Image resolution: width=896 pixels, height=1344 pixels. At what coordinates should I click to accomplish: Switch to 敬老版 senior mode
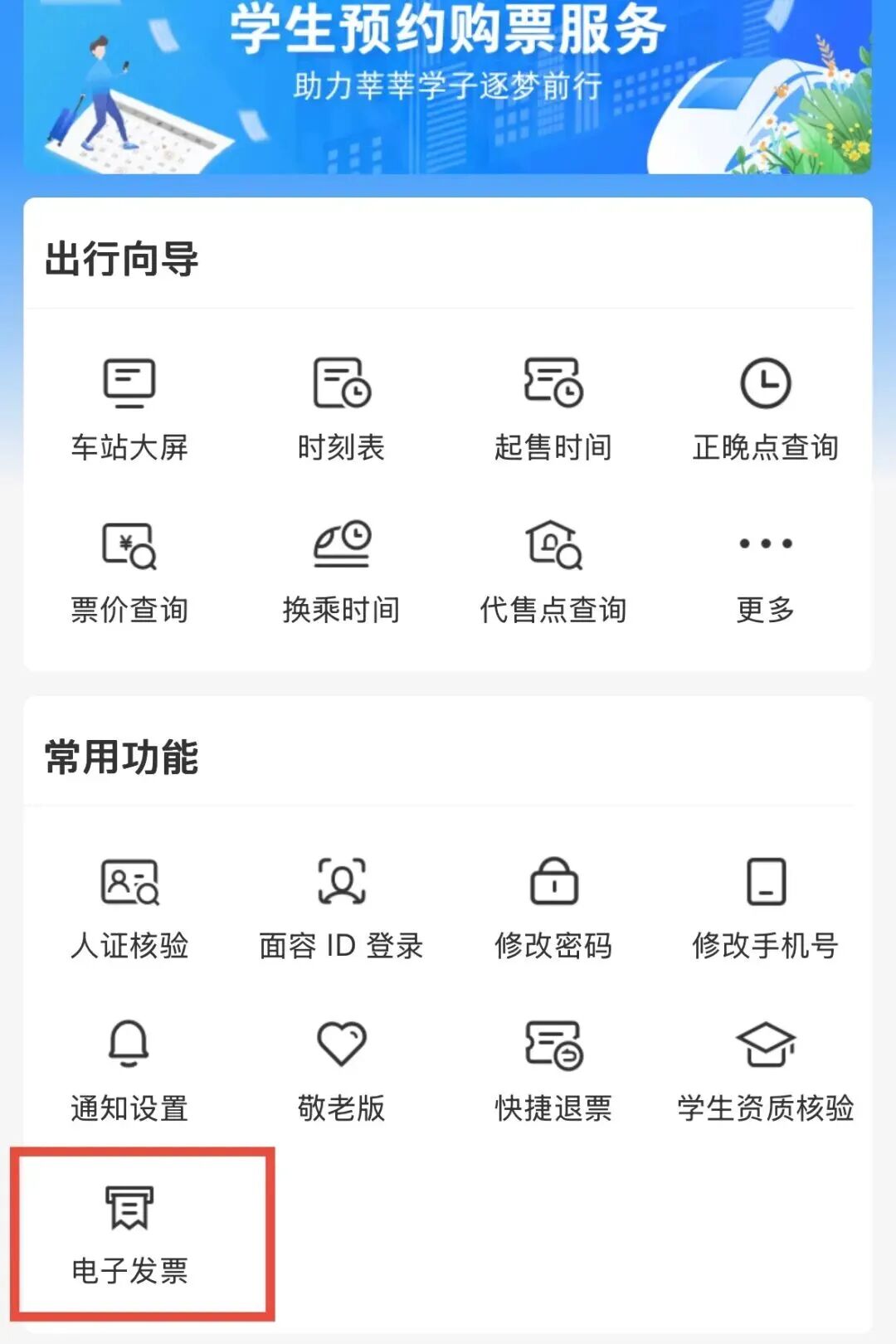tap(341, 1069)
